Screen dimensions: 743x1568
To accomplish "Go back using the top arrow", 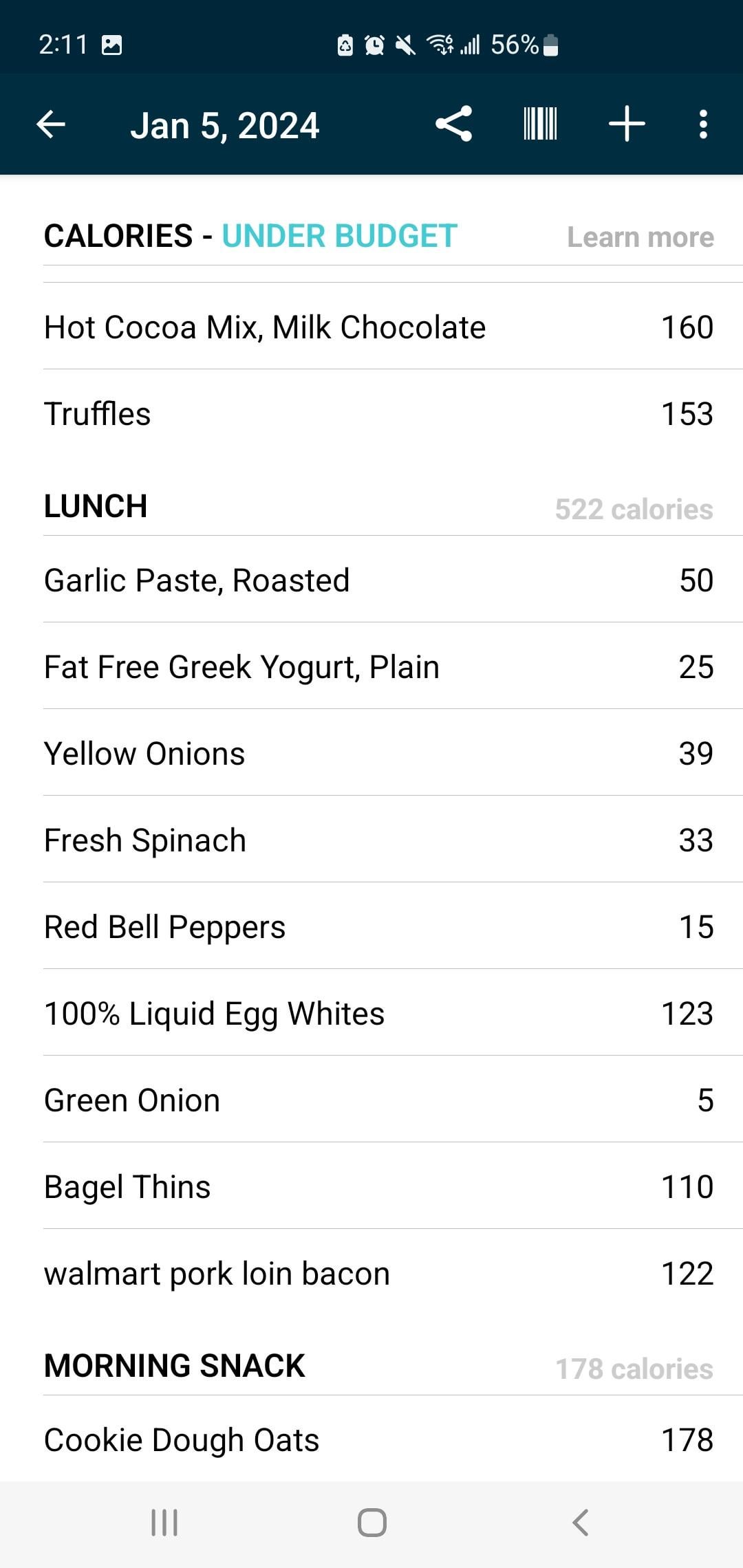I will [x=51, y=124].
